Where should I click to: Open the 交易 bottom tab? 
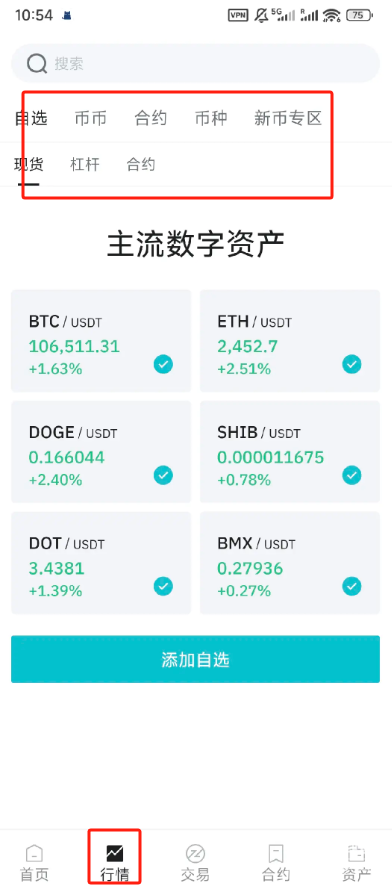coord(195,863)
